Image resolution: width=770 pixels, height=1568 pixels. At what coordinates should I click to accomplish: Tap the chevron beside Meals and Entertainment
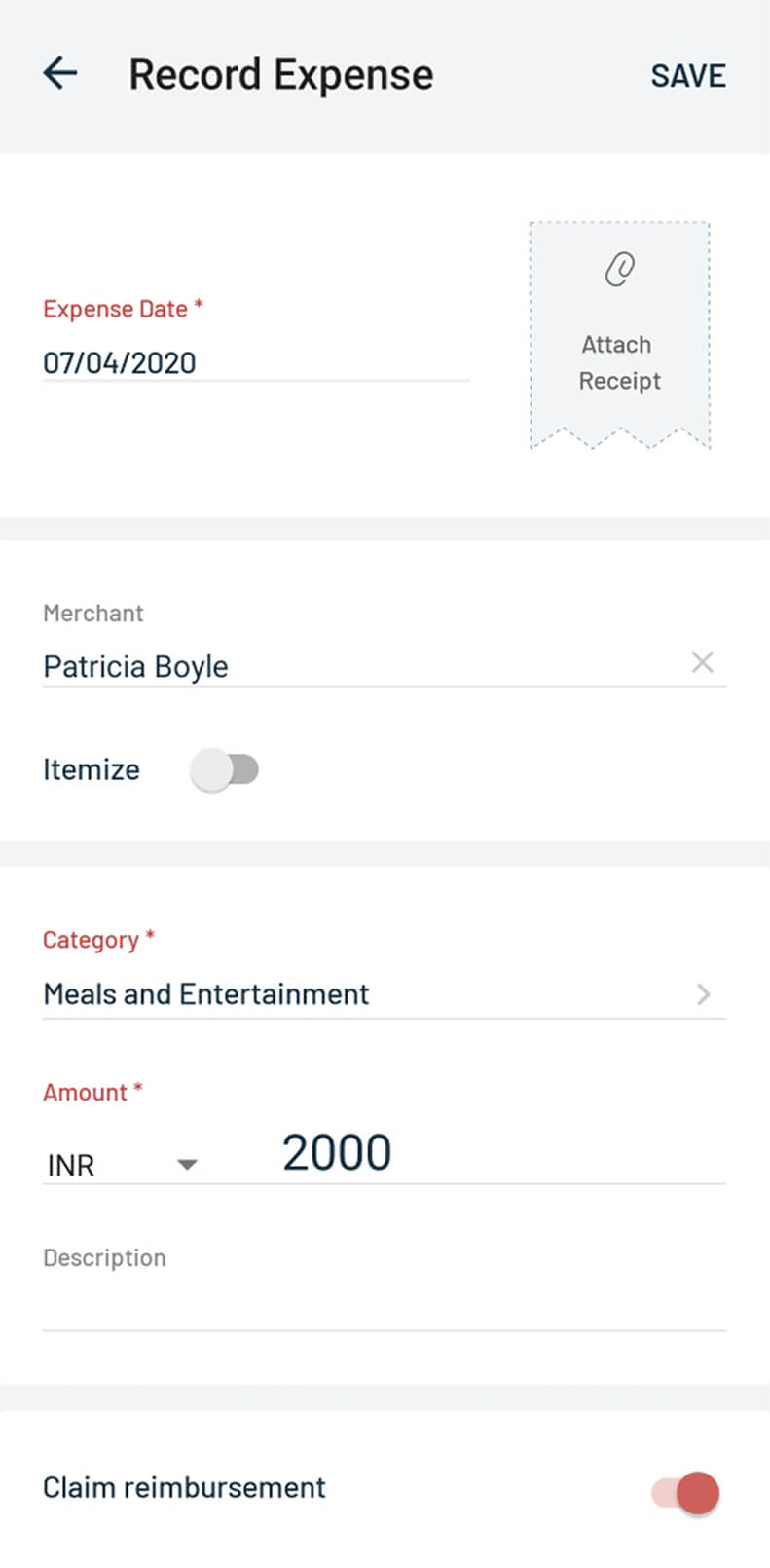point(704,994)
